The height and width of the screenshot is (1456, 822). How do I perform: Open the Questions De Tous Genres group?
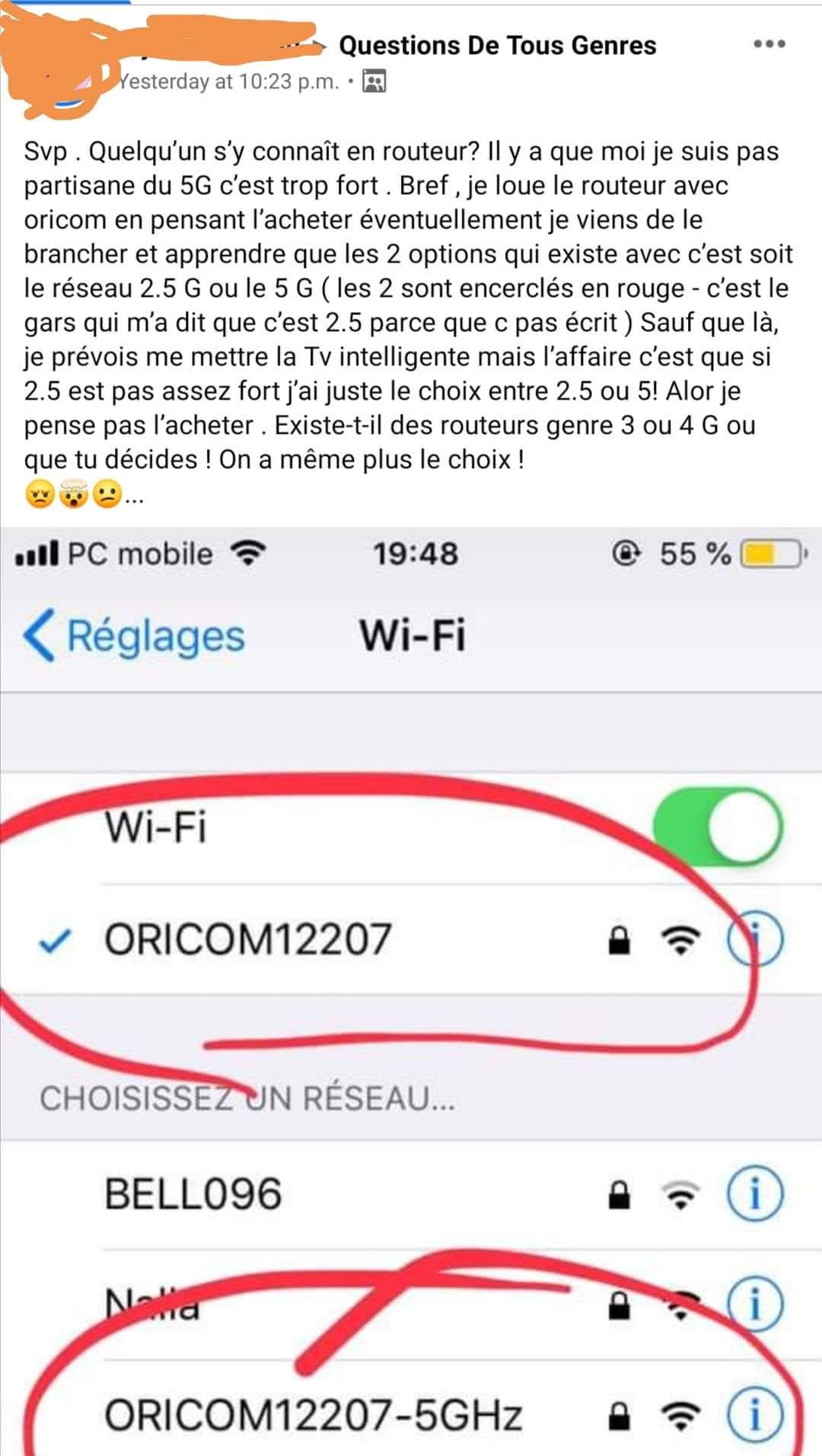point(497,46)
